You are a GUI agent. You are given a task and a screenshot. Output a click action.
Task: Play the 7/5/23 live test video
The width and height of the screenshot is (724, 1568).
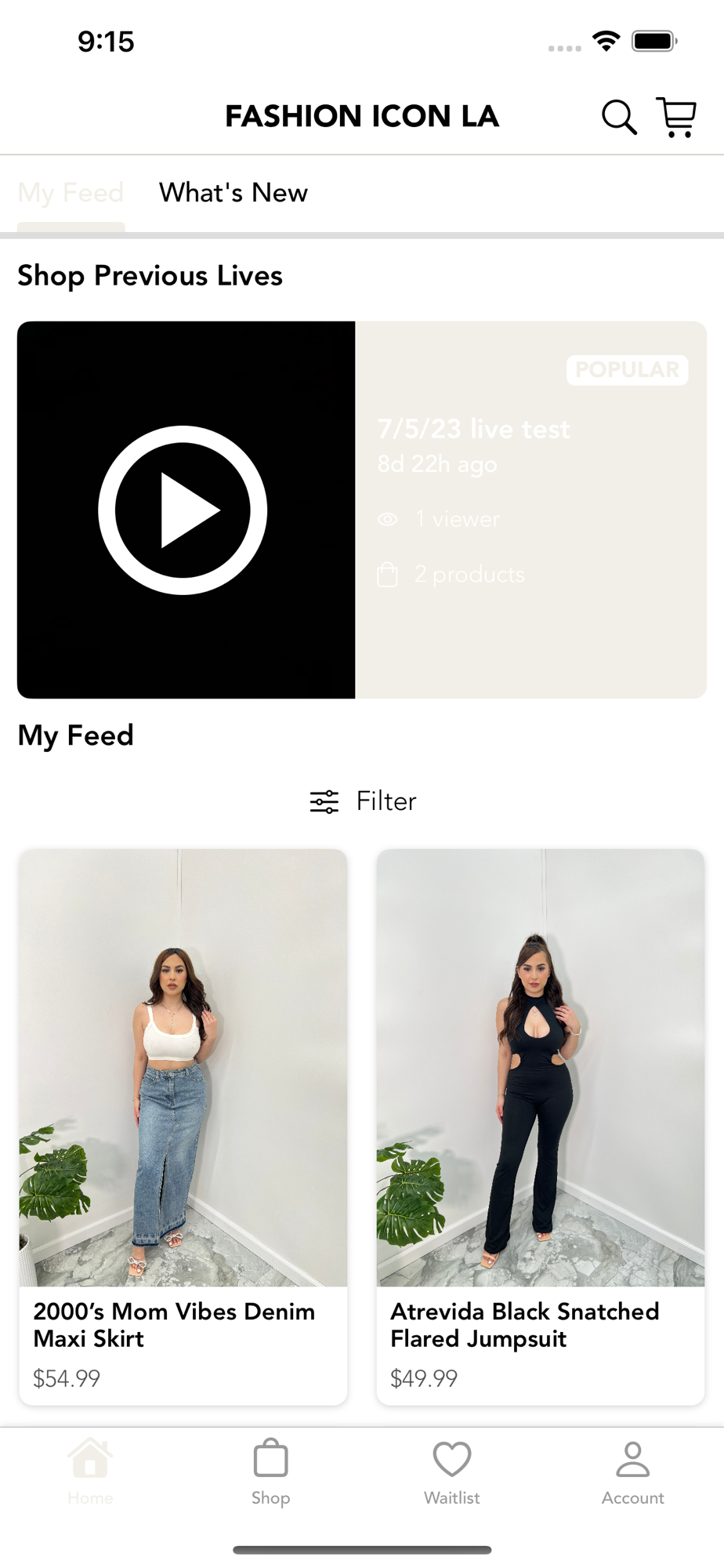click(183, 510)
